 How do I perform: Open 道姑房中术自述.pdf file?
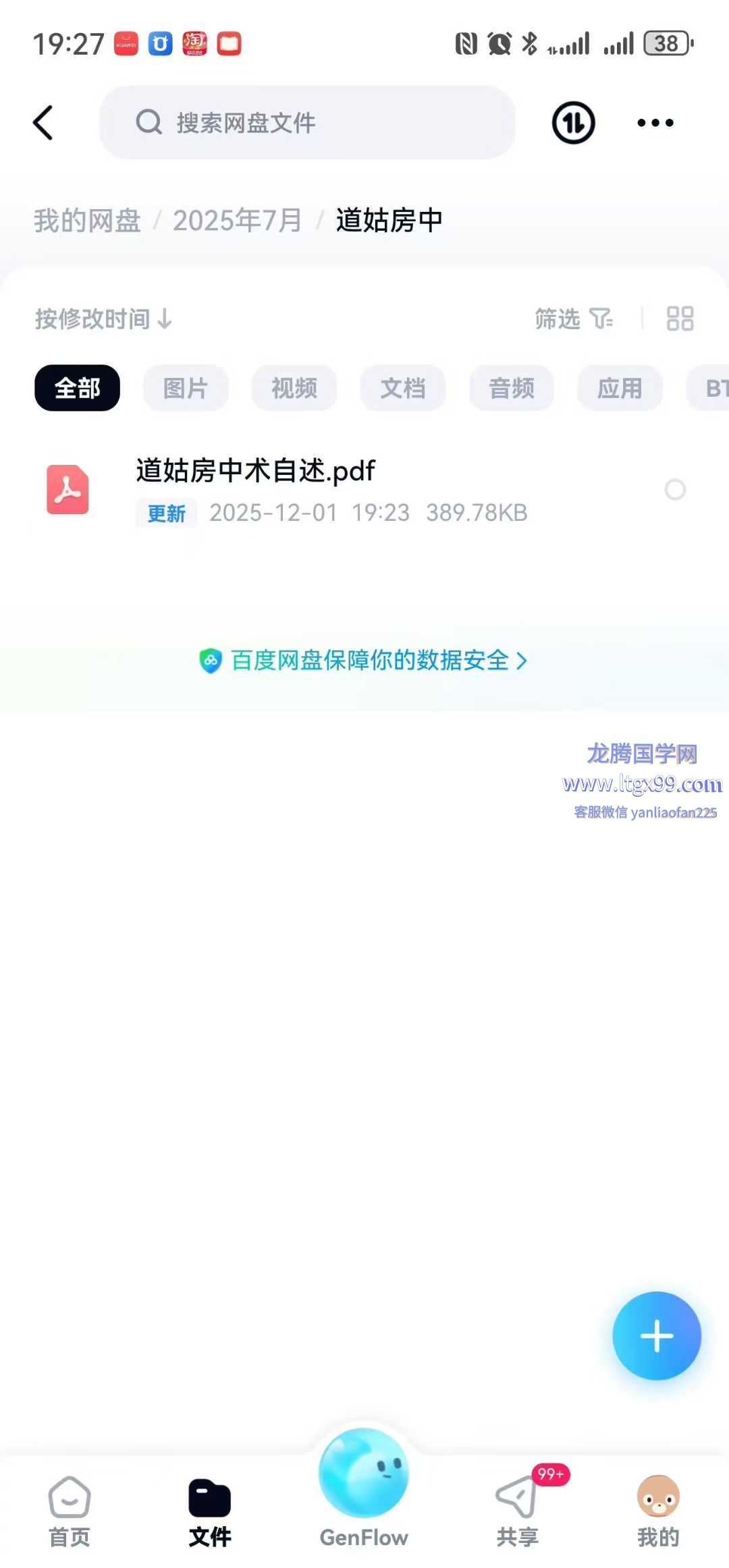click(256, 471)
